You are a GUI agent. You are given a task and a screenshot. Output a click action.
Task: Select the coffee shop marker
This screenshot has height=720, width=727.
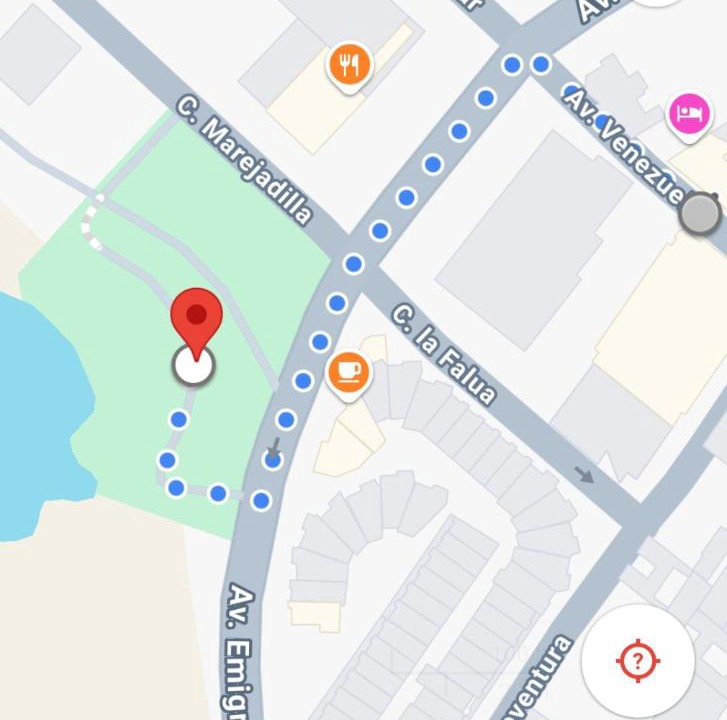(348, 373)
